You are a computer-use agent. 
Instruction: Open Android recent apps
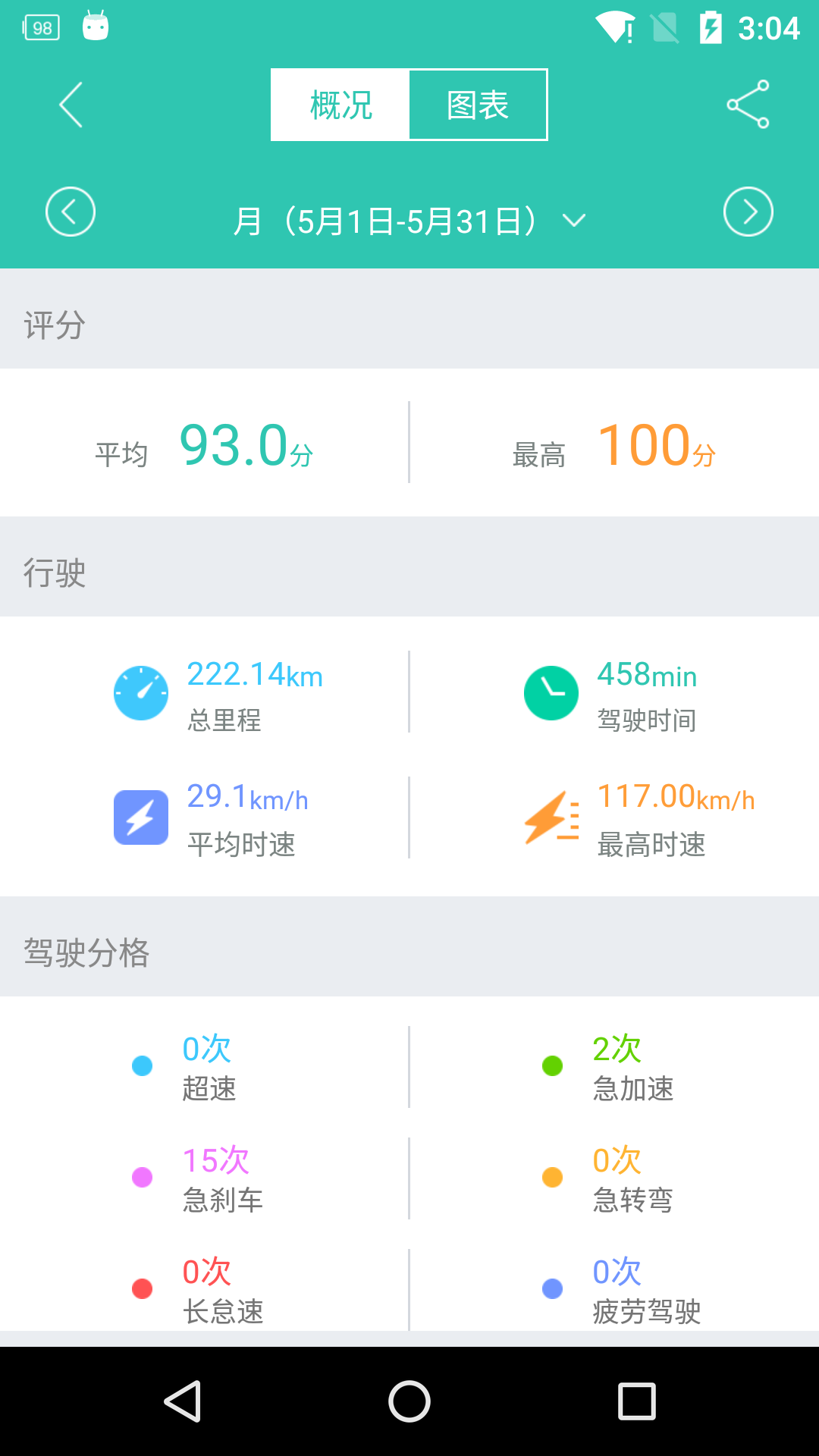pyautogui.click(x=636, y=1401)
